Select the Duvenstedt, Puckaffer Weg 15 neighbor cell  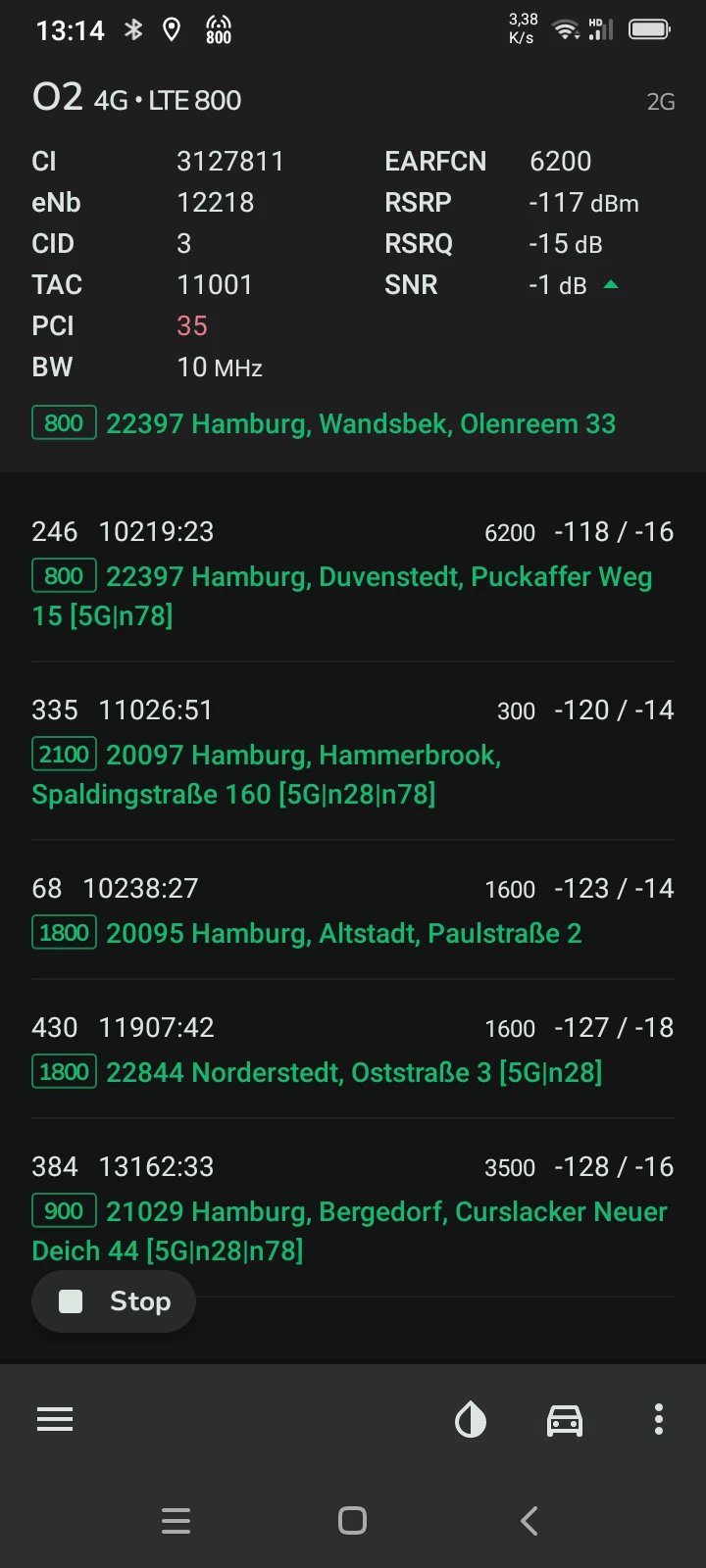click(x=352, y=576)
